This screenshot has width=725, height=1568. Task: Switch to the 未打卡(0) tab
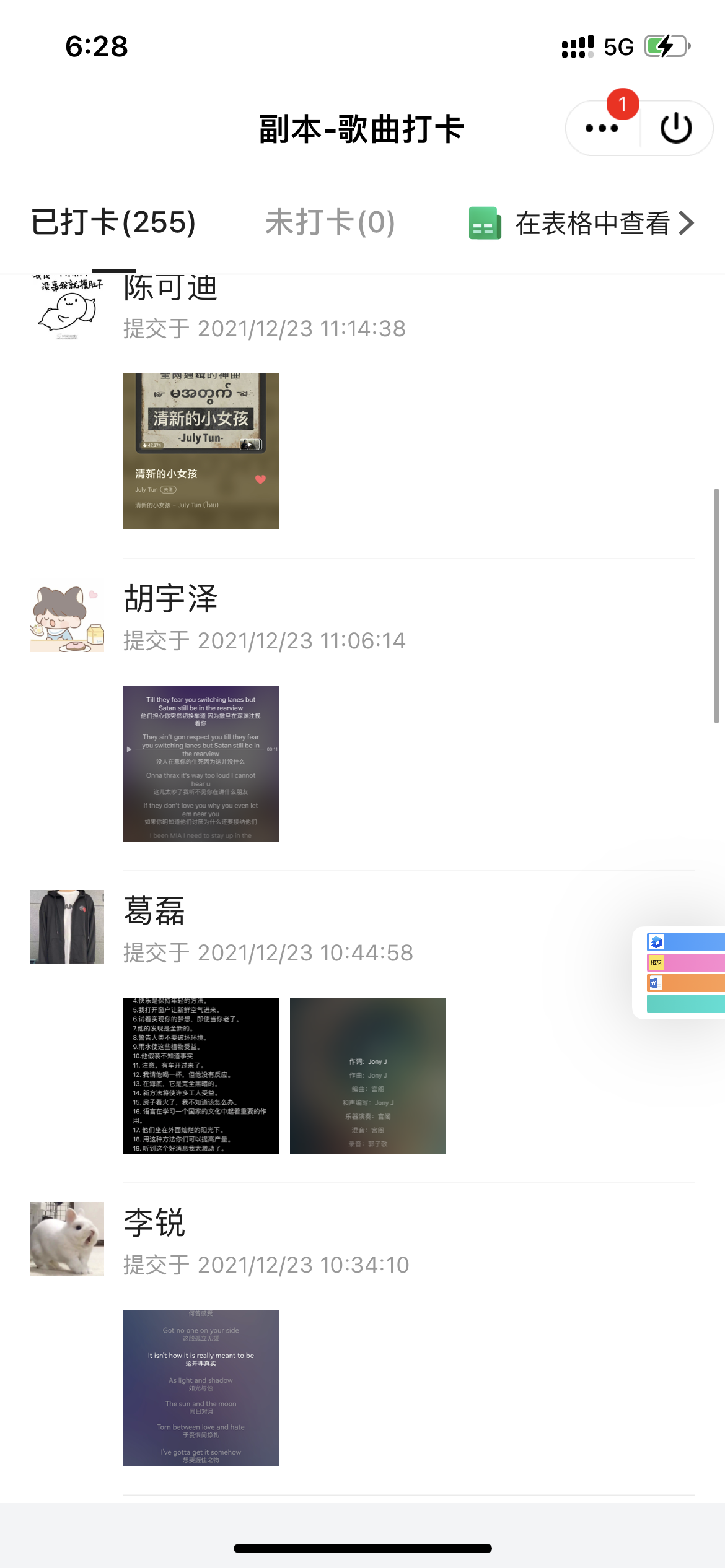point(330,223)
